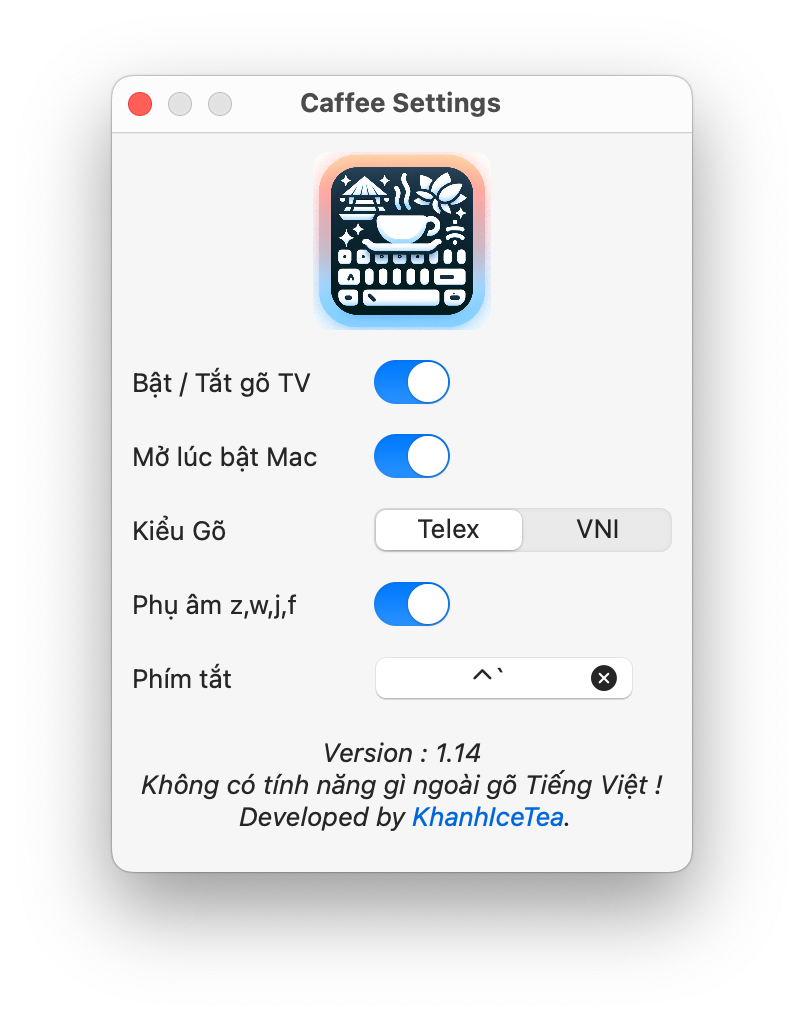The height and width of the screenshot is (1020, 804).
Task: Open the KhanhIceTea developer link
Action: (487, 817)
